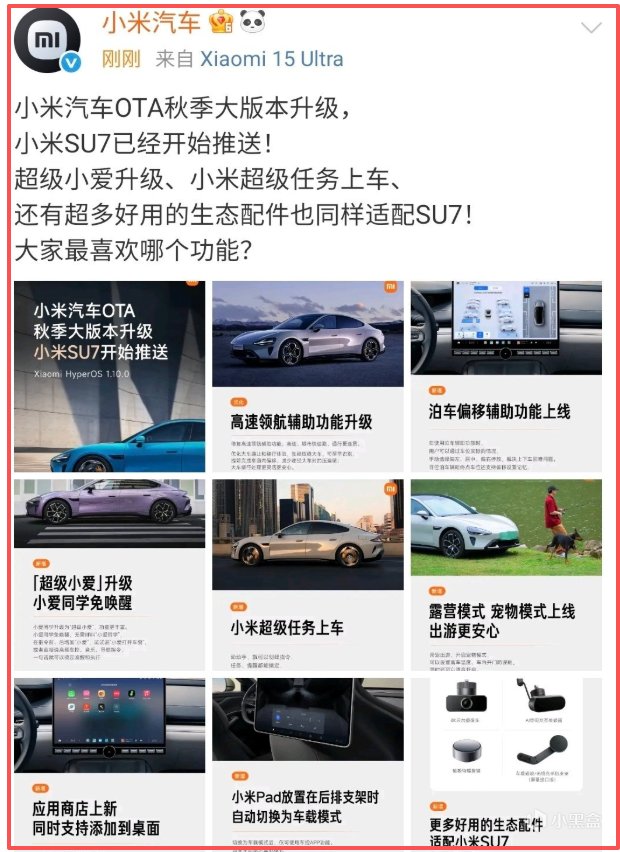Open the 小米汽车 profile avatar
The height and width of the screenshot is (852, 620).
click(x=50, y=41)
